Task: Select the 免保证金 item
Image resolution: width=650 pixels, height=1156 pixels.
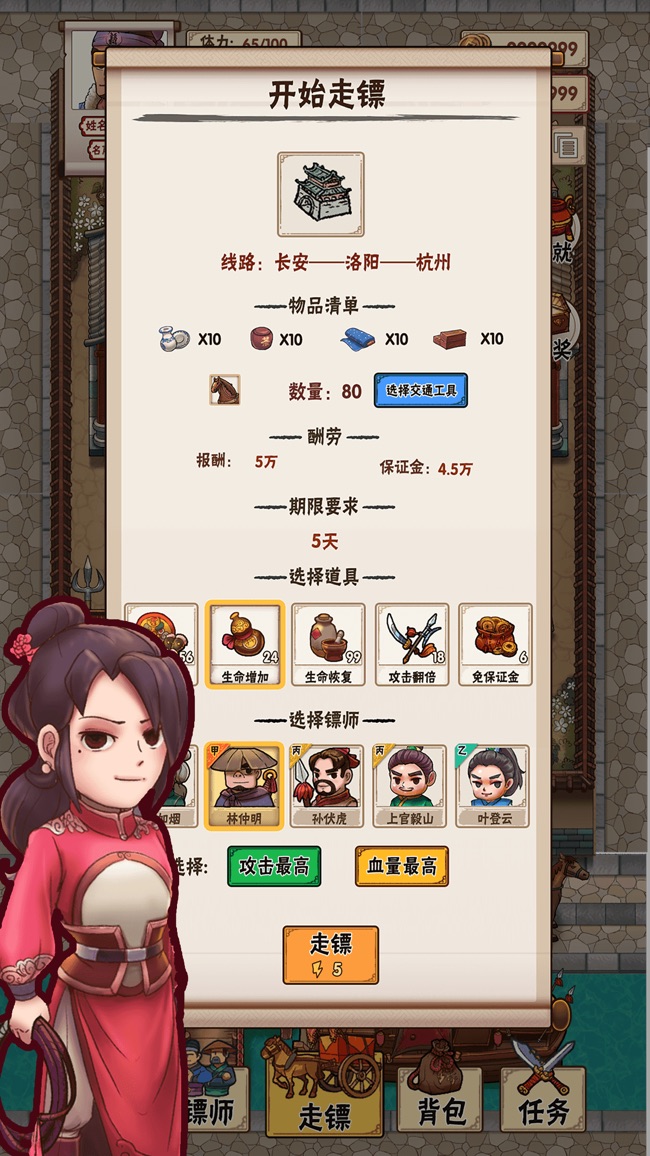Action: [495, 644]
